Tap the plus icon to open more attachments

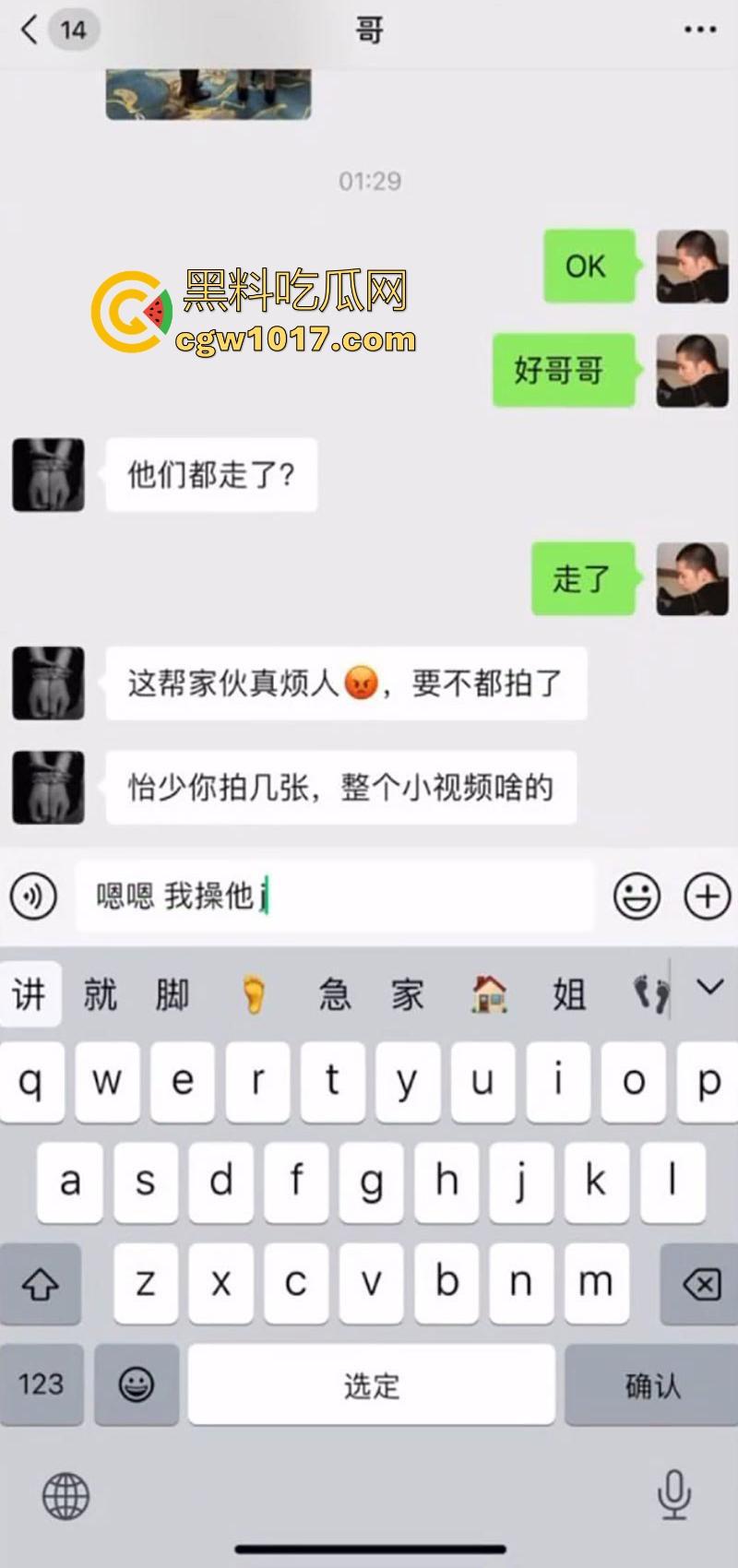[707, 895]
